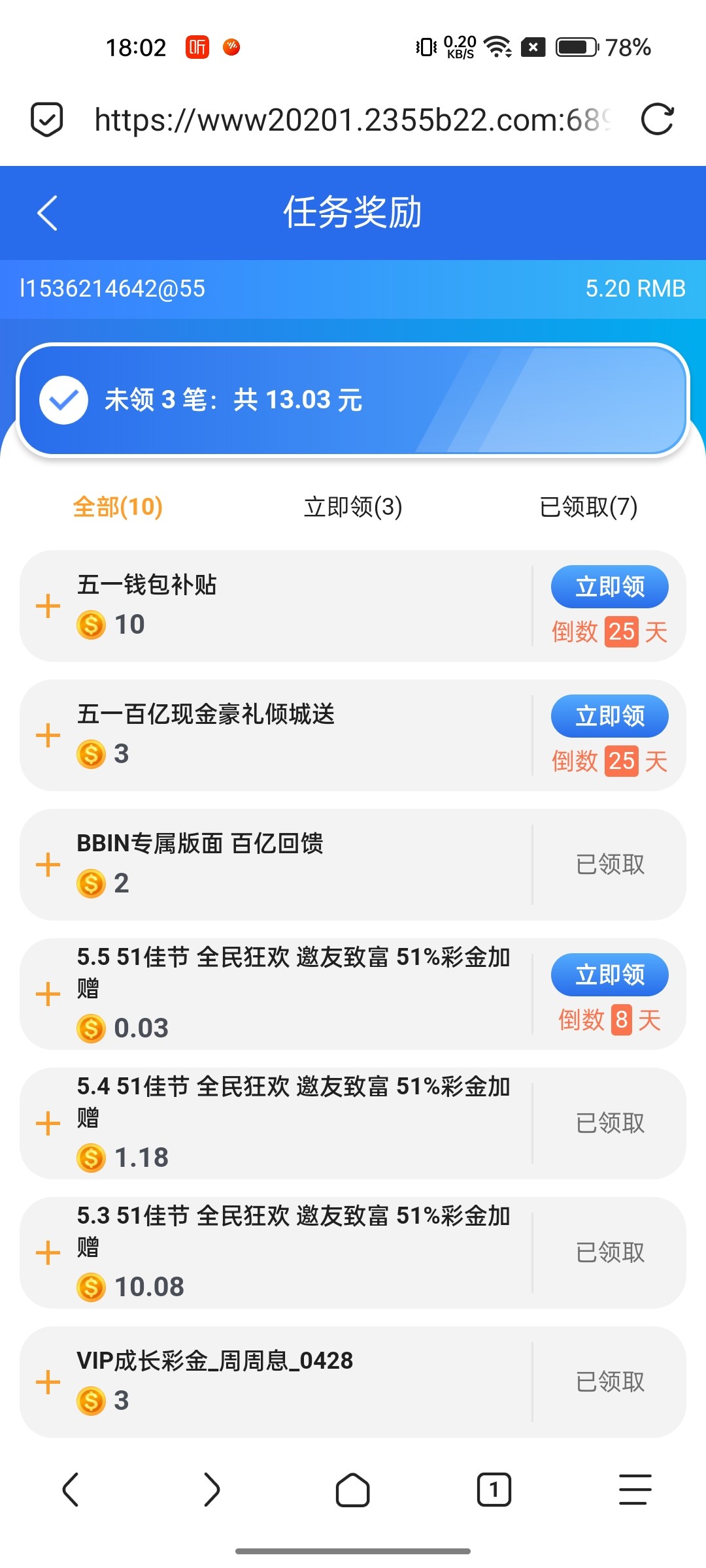Switch to the 立即领(3) tab

point(353,507)
